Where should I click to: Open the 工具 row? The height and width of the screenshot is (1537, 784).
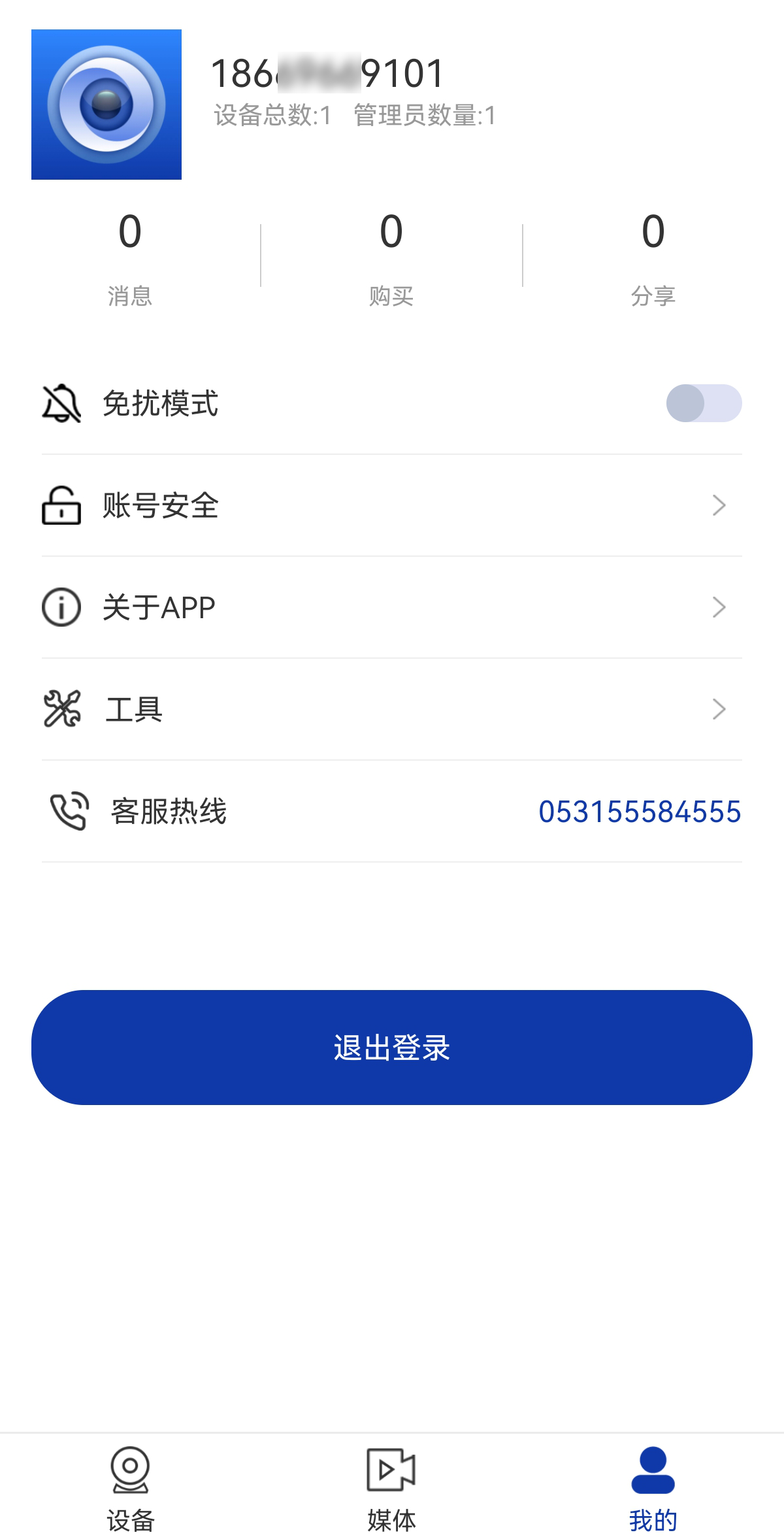point(392,709)
